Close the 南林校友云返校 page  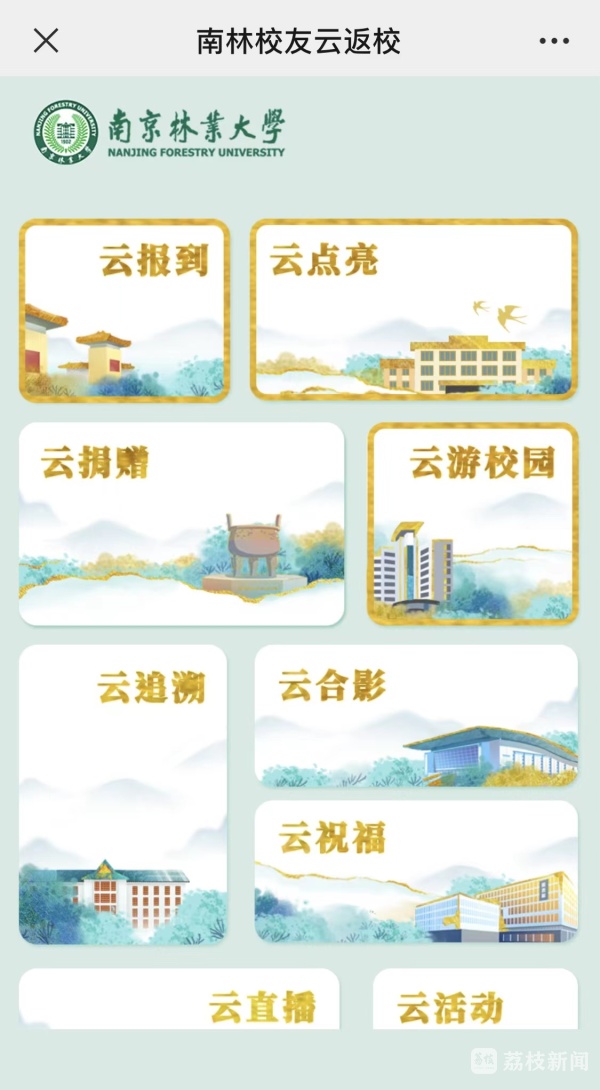[46, 40]
